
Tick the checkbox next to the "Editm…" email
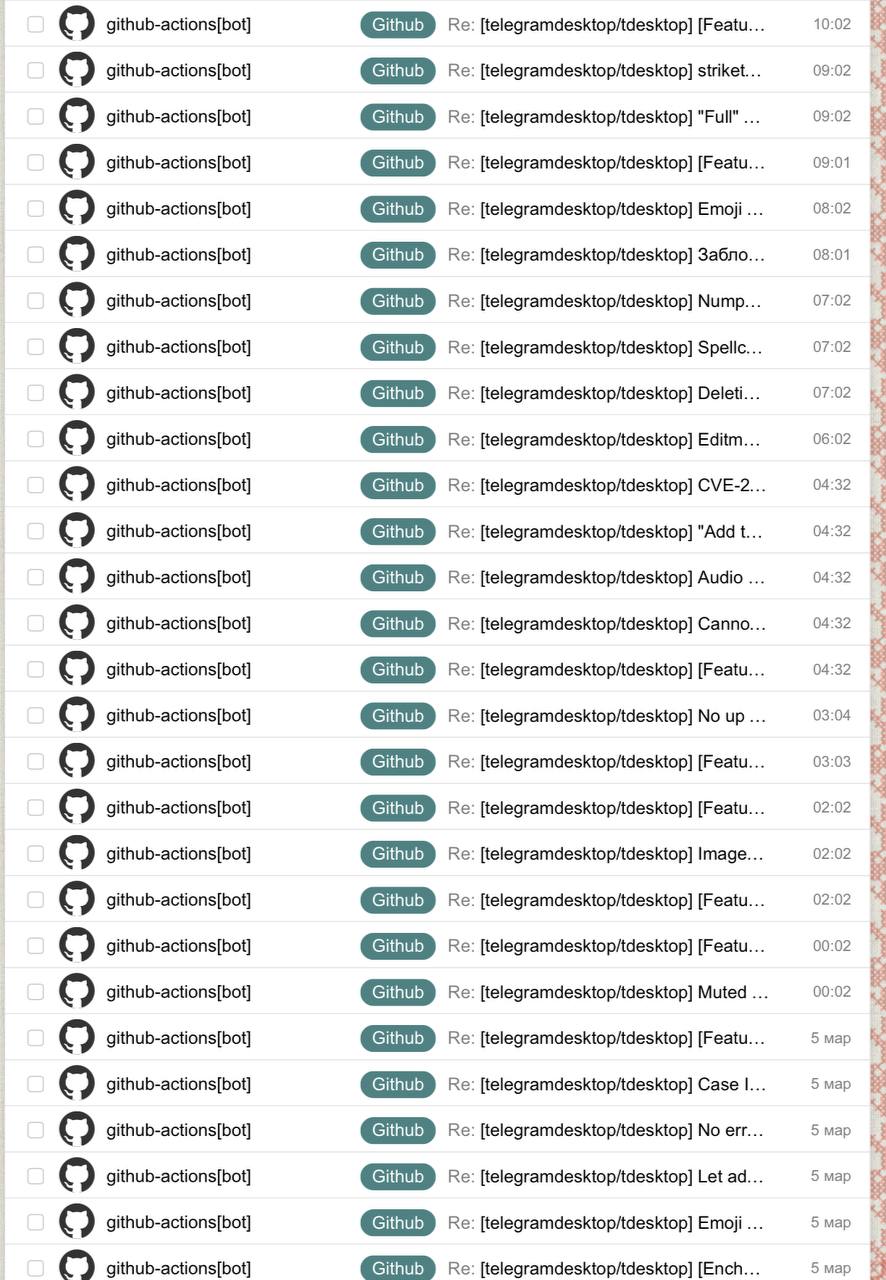[36, 439]
